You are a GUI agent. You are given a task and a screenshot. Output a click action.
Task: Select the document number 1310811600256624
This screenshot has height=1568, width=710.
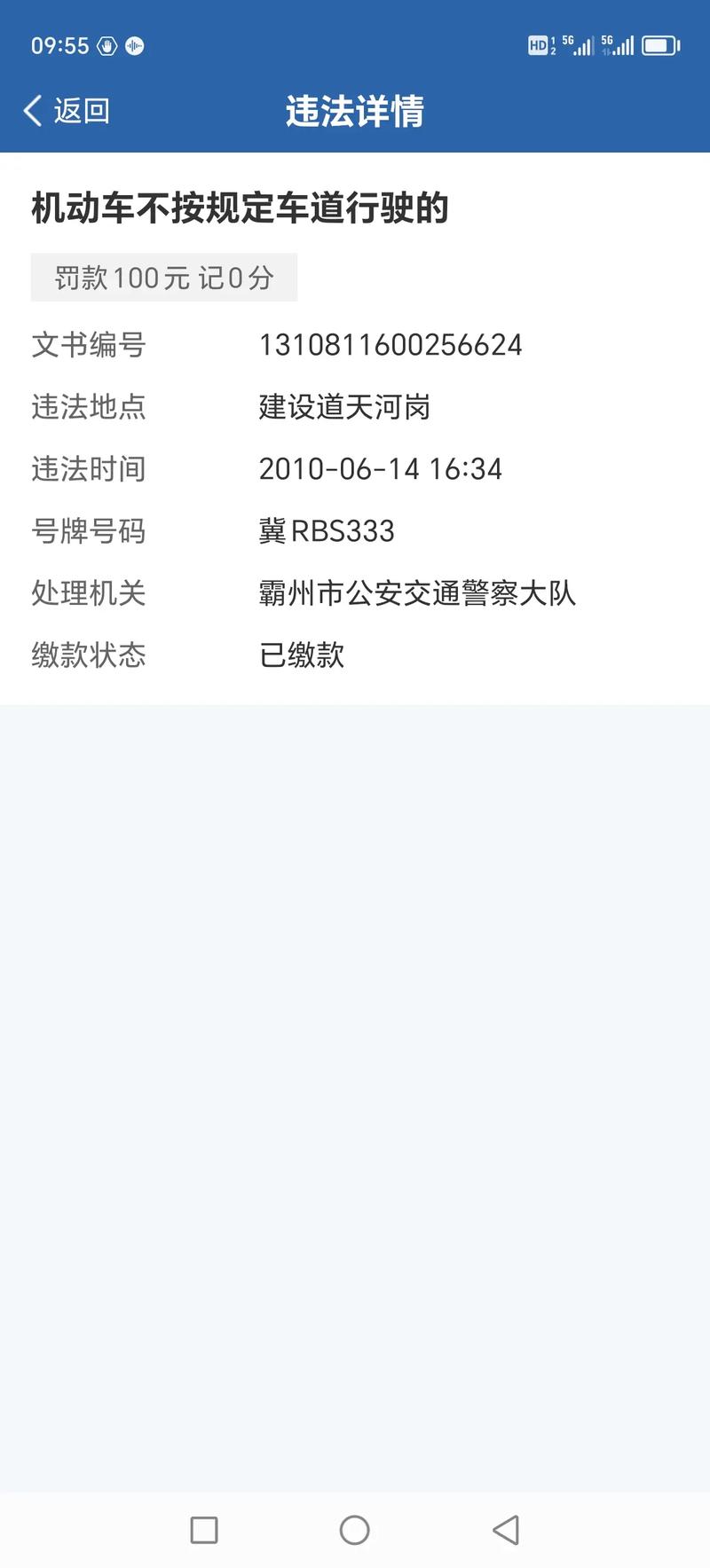point(390,345)
